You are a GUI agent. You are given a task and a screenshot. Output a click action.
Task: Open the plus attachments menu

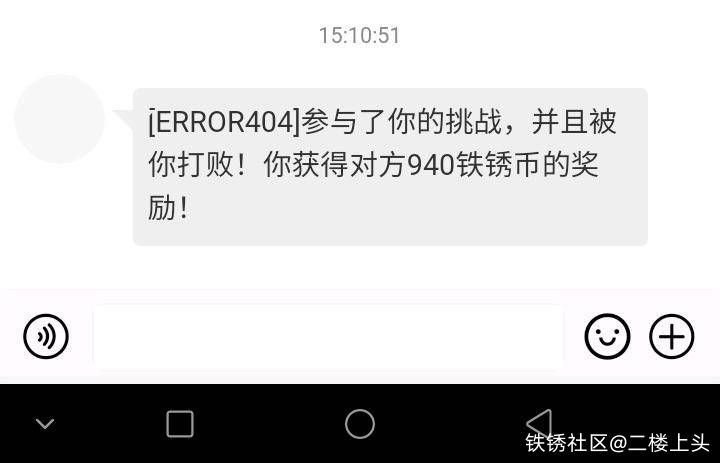tap(672, 337)
